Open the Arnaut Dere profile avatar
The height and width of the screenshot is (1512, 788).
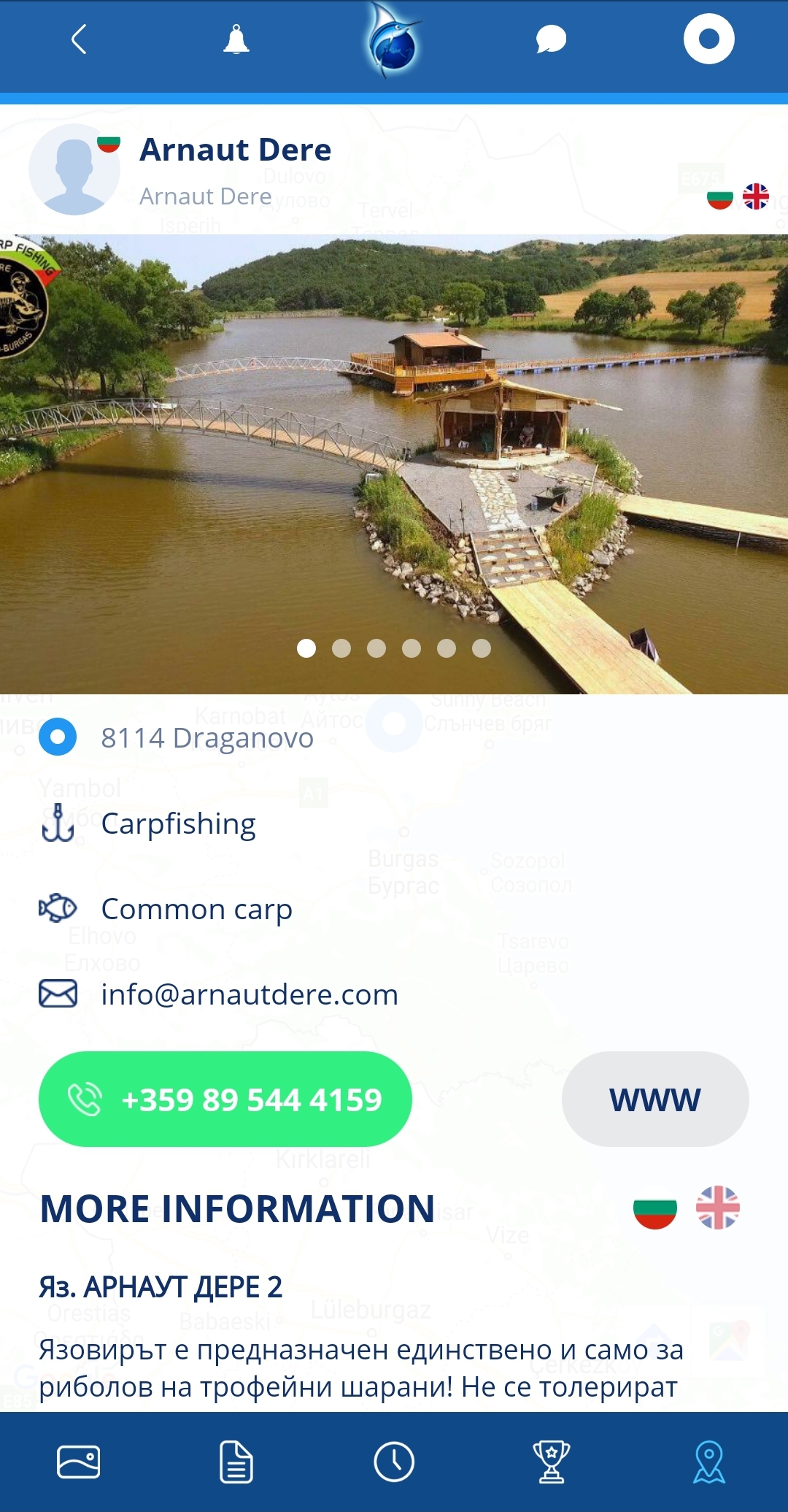(74, 169)
